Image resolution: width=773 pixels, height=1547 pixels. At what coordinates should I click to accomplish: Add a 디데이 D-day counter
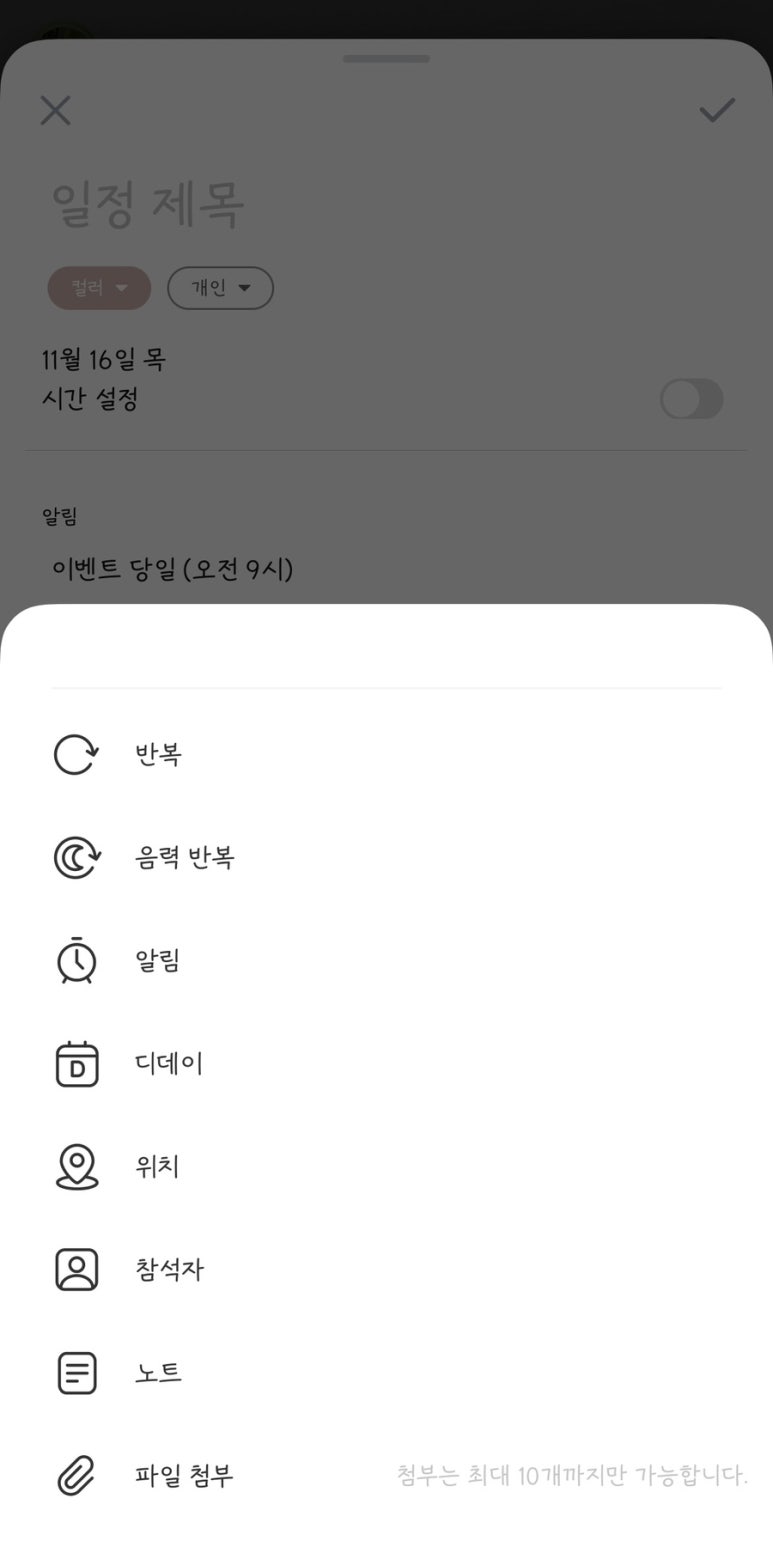(168, 1064)
